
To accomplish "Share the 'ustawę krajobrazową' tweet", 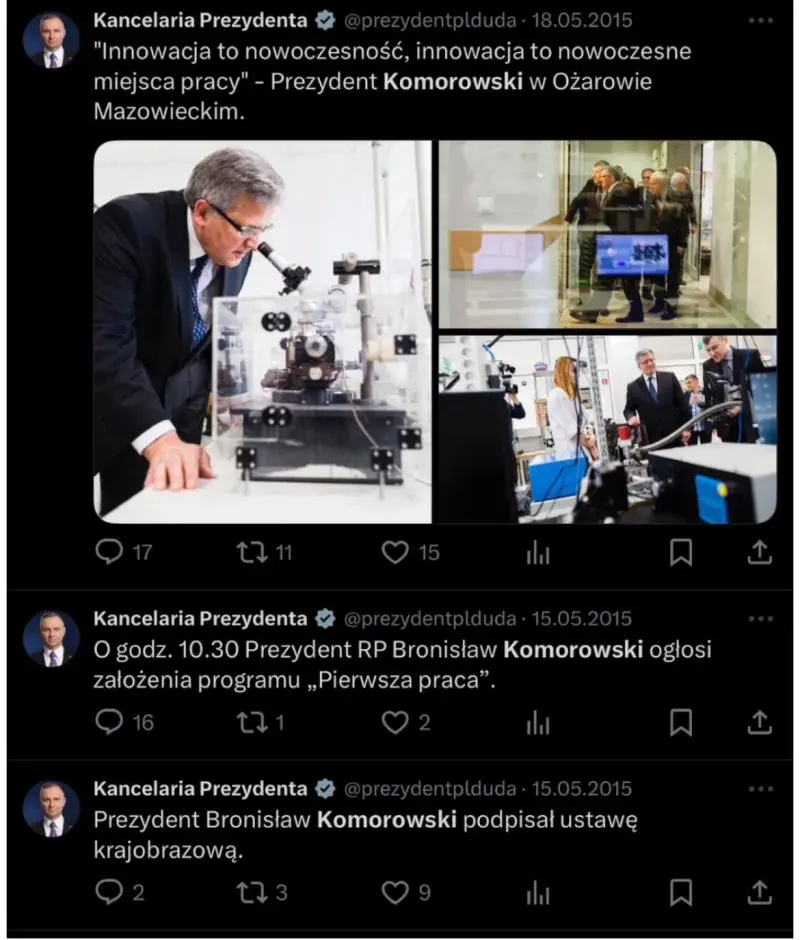I will pos(760,892).
